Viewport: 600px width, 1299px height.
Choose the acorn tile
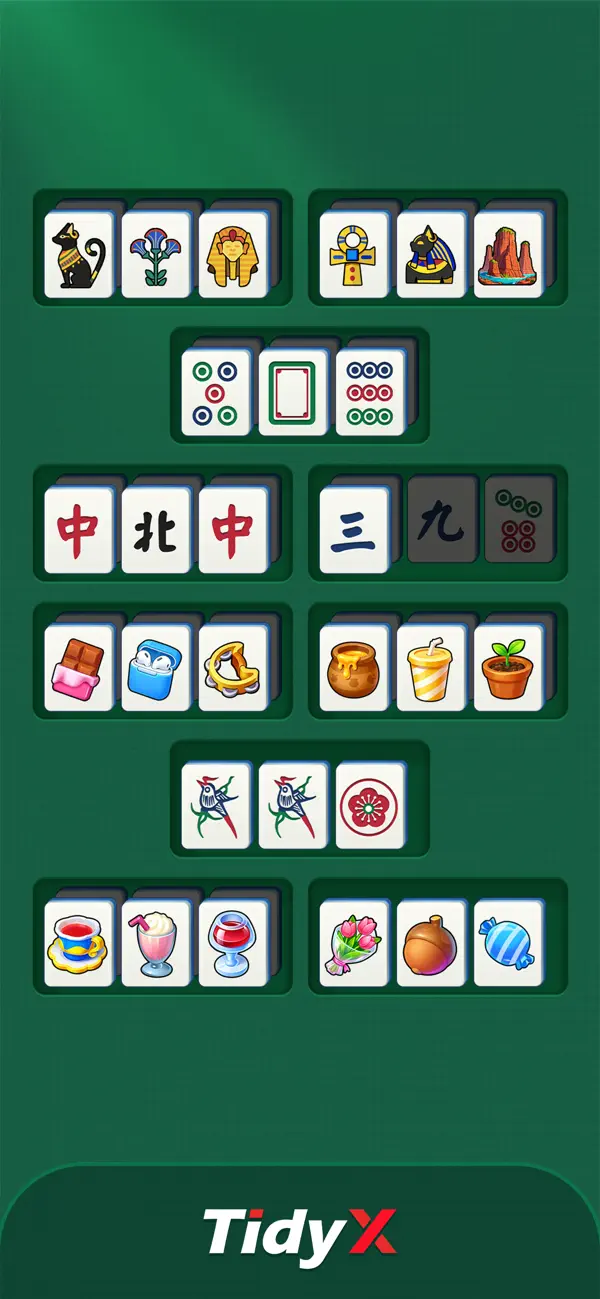pos(431,943)
